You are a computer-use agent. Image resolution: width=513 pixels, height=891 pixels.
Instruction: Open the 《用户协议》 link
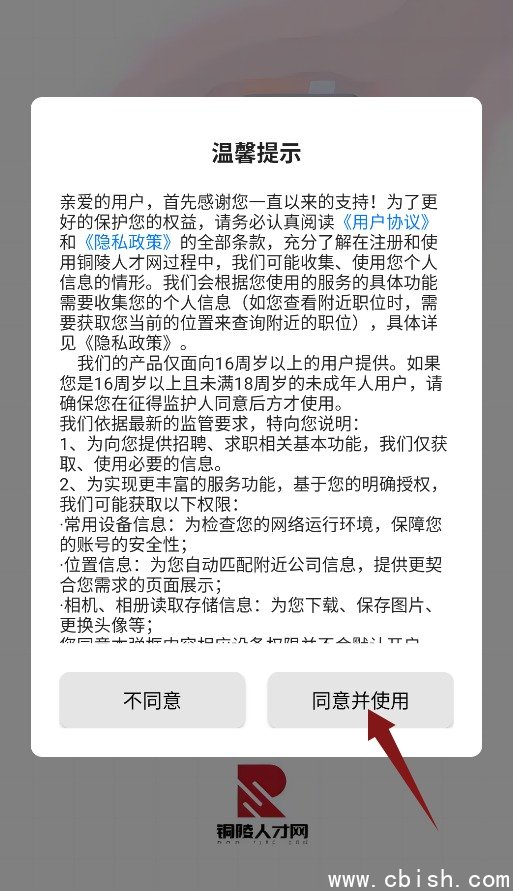tap(387, 222)
